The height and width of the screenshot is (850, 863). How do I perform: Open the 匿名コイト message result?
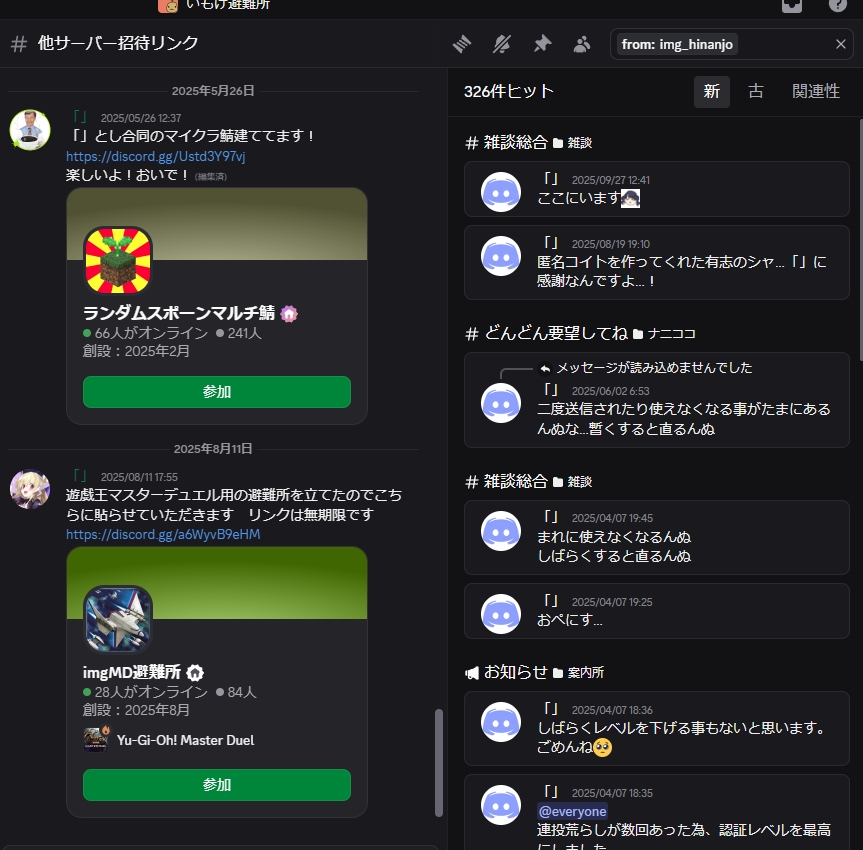[x=656, y=262]
